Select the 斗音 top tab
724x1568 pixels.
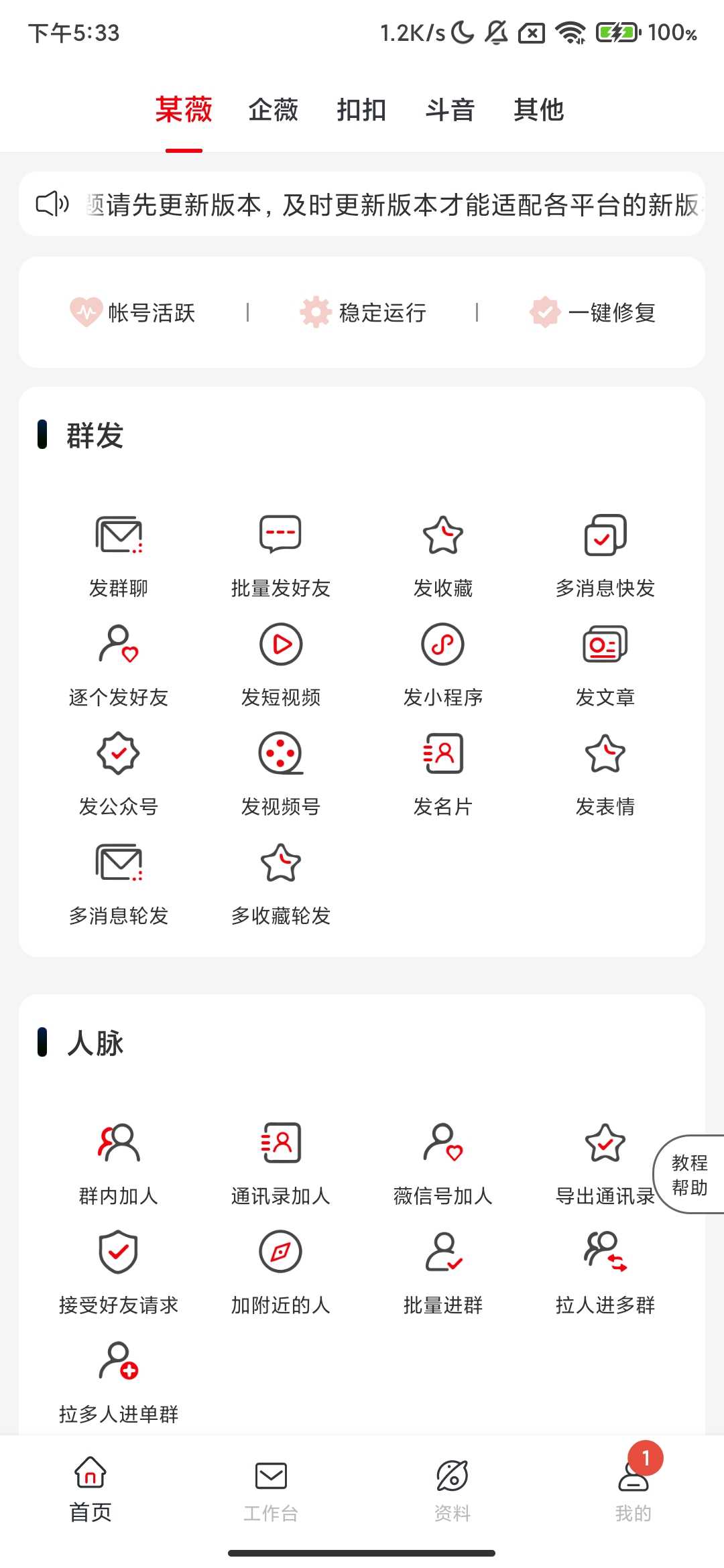pos(450,110)
